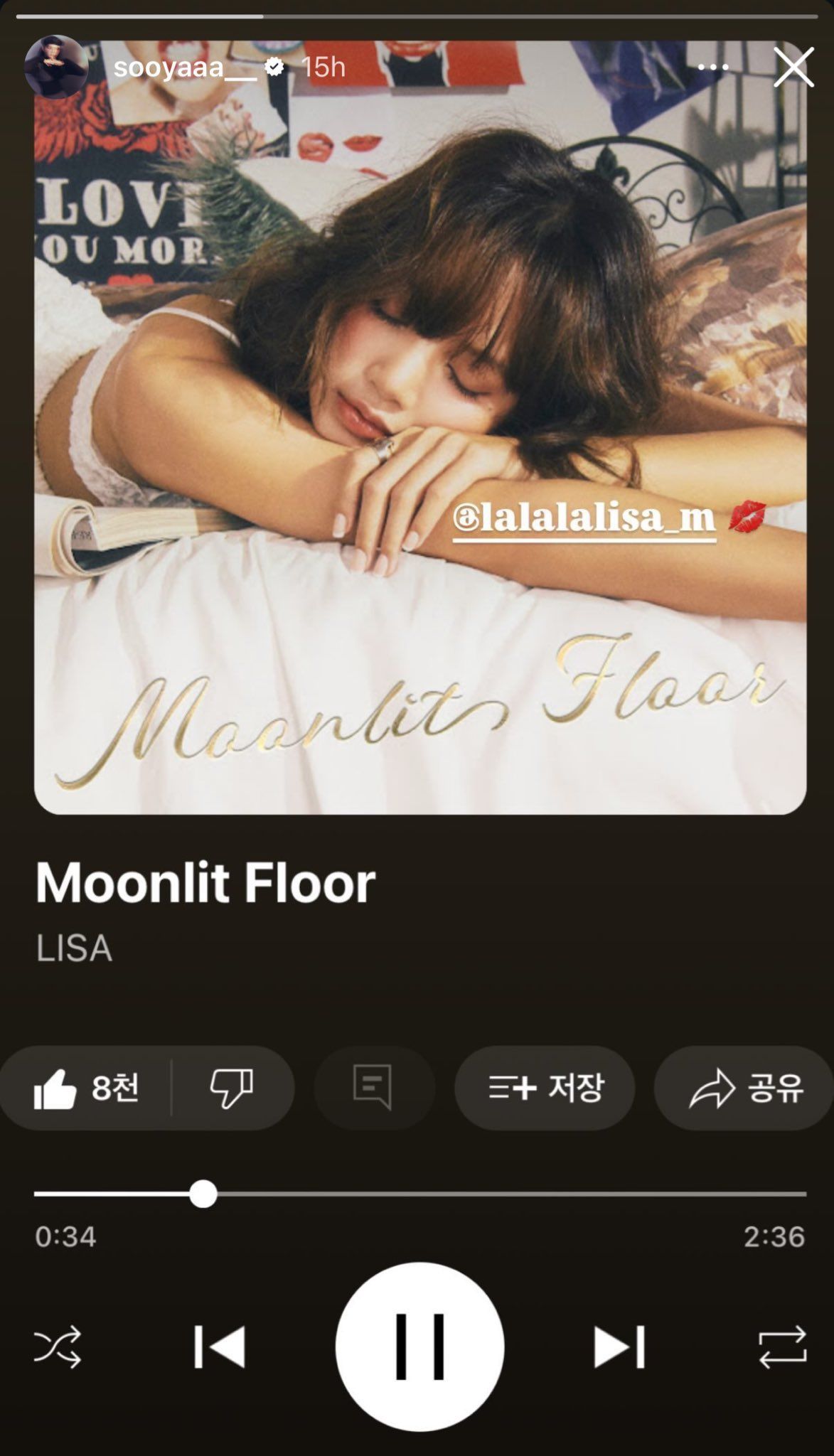Open the @lalalalisa_m mention
Image resolution: width=834 pixels, height=1456 pixels.
click(584, 517)
